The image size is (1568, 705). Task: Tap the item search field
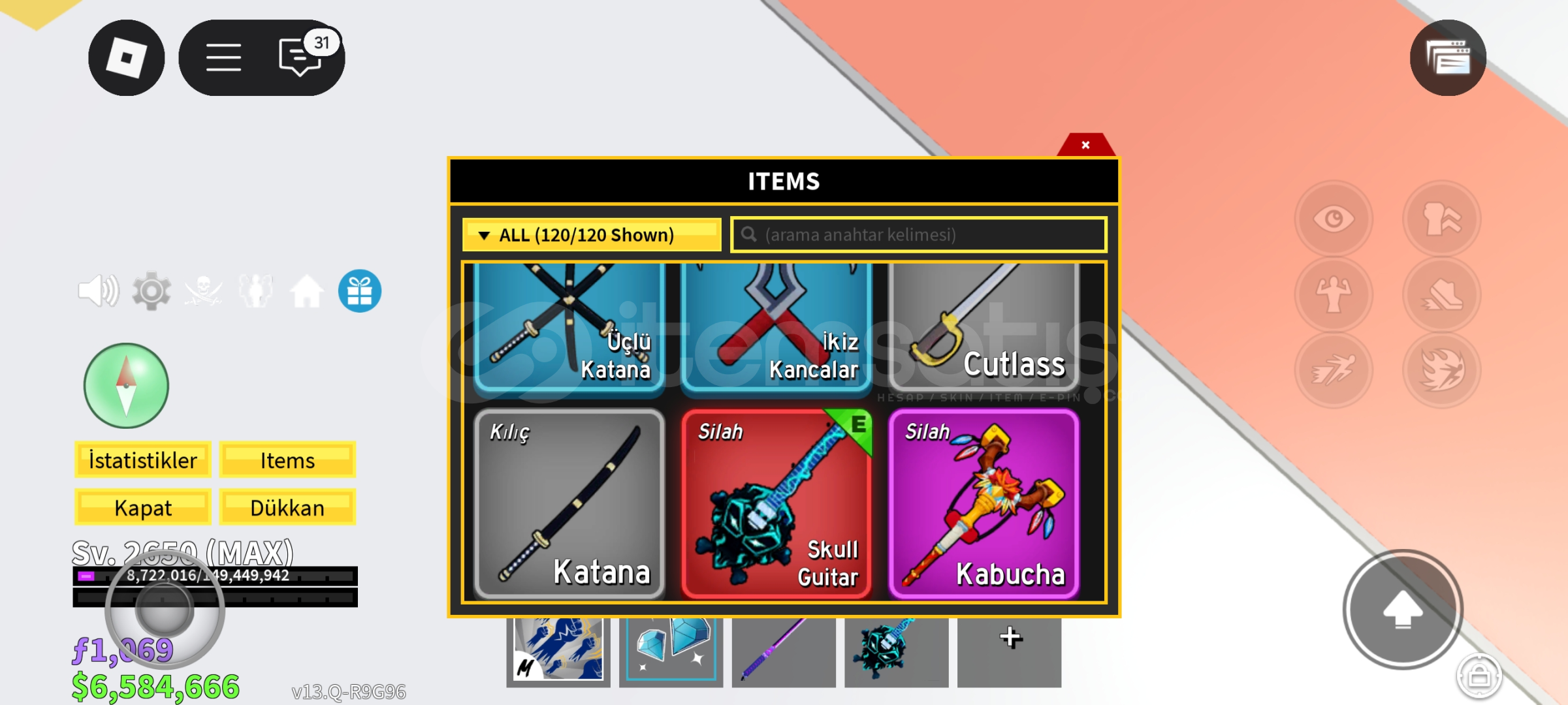click(918, 235)
